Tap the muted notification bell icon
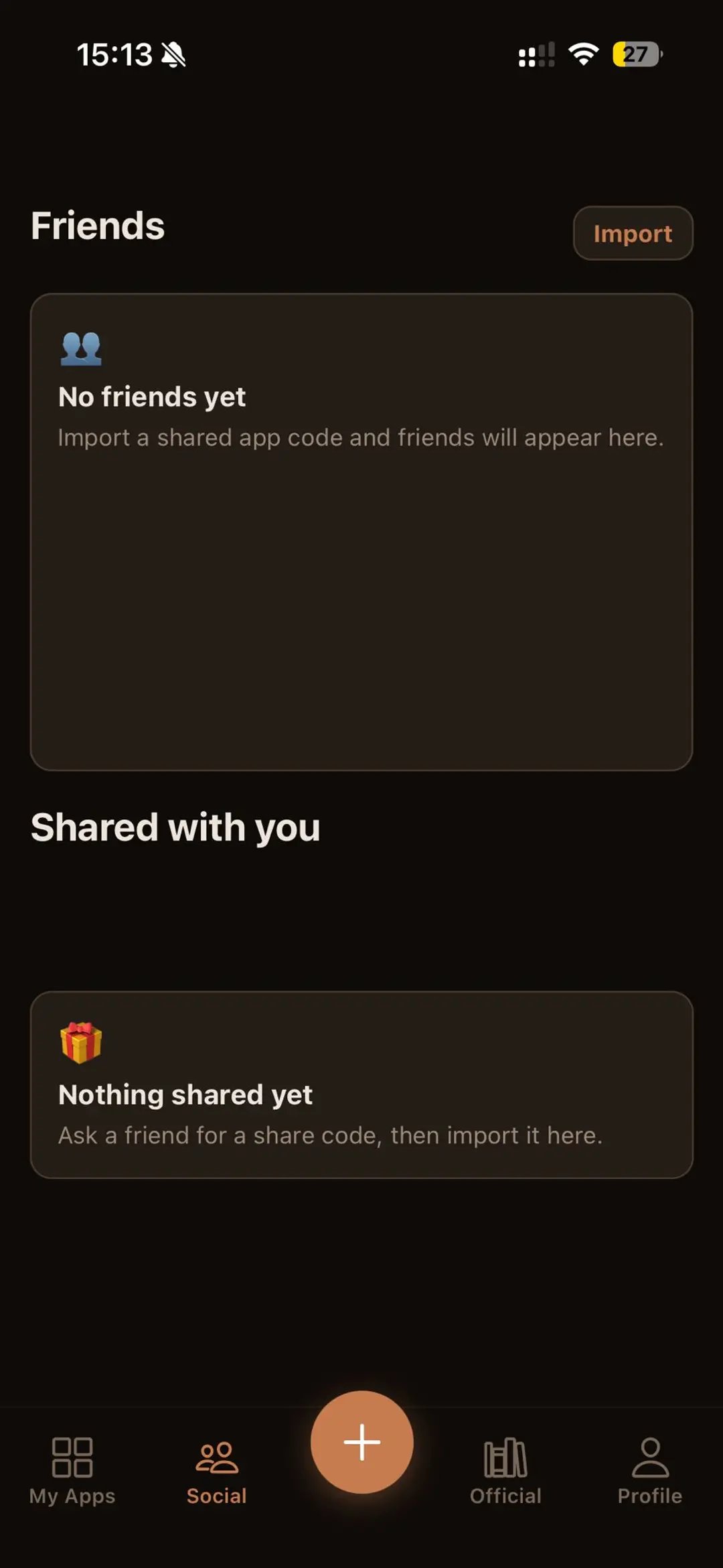Image resolution: width=723 pixels, height=1568 pixels. click(x=175, y=54)
